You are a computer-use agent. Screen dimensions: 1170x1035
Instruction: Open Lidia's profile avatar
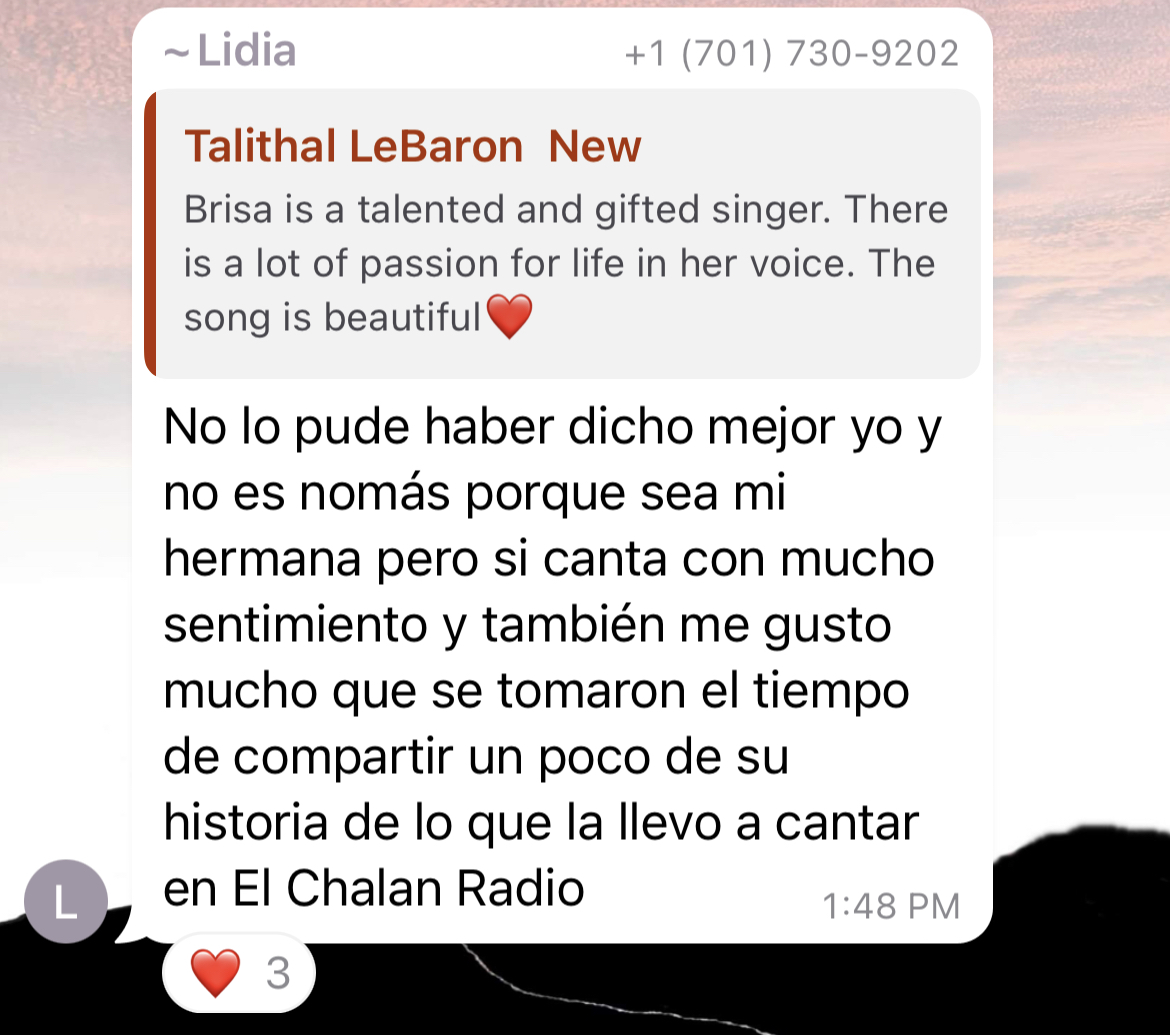(66, 902)
